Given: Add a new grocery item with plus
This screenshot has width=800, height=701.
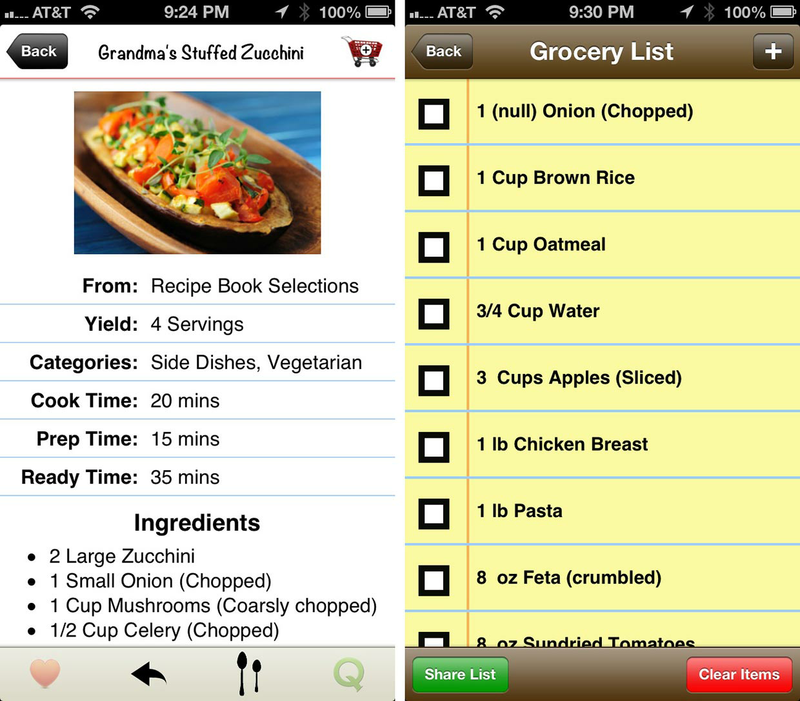Looking at the screenshot, I should pyautogui.click(x=772, y=51).
